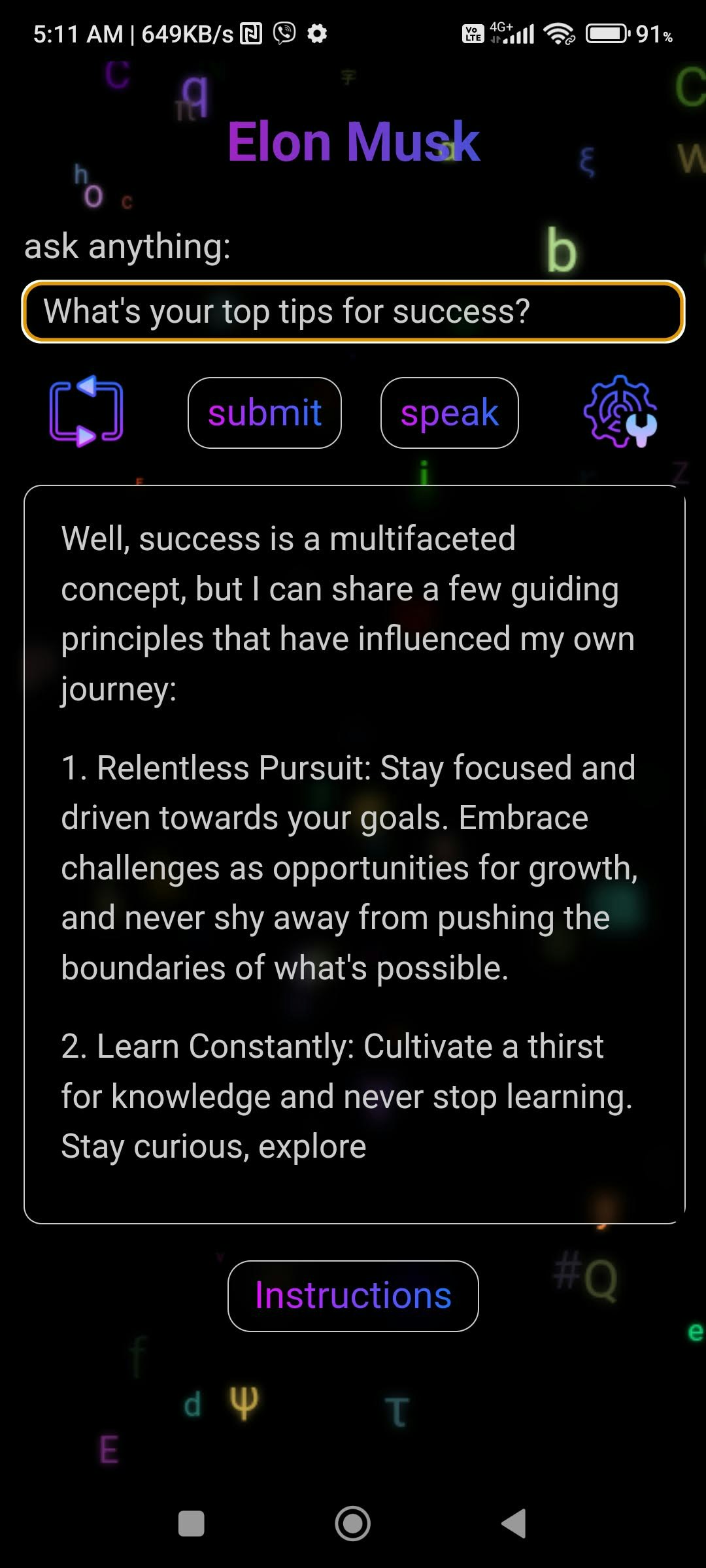
Task: Go to the home screen
Action: 353,1524
